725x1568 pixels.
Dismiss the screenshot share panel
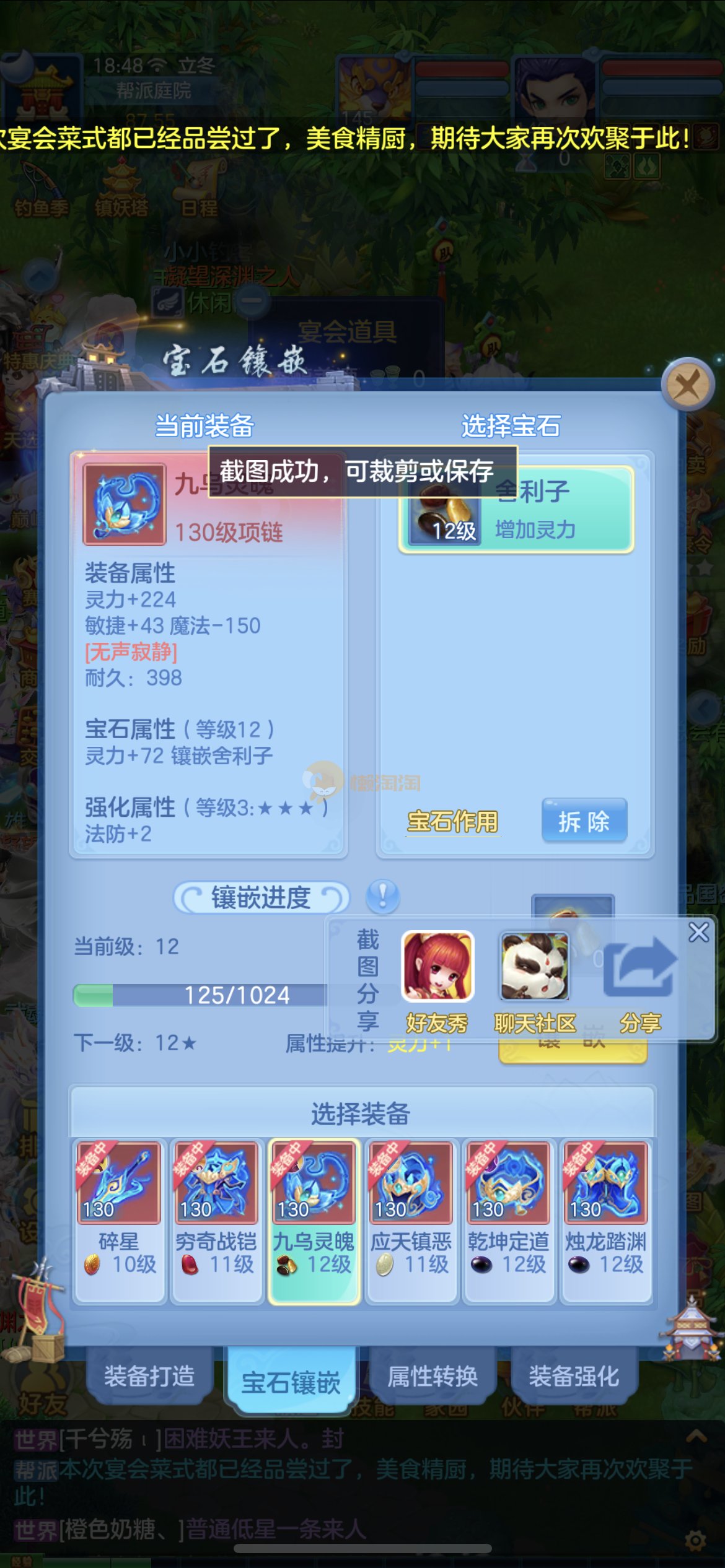698,932
